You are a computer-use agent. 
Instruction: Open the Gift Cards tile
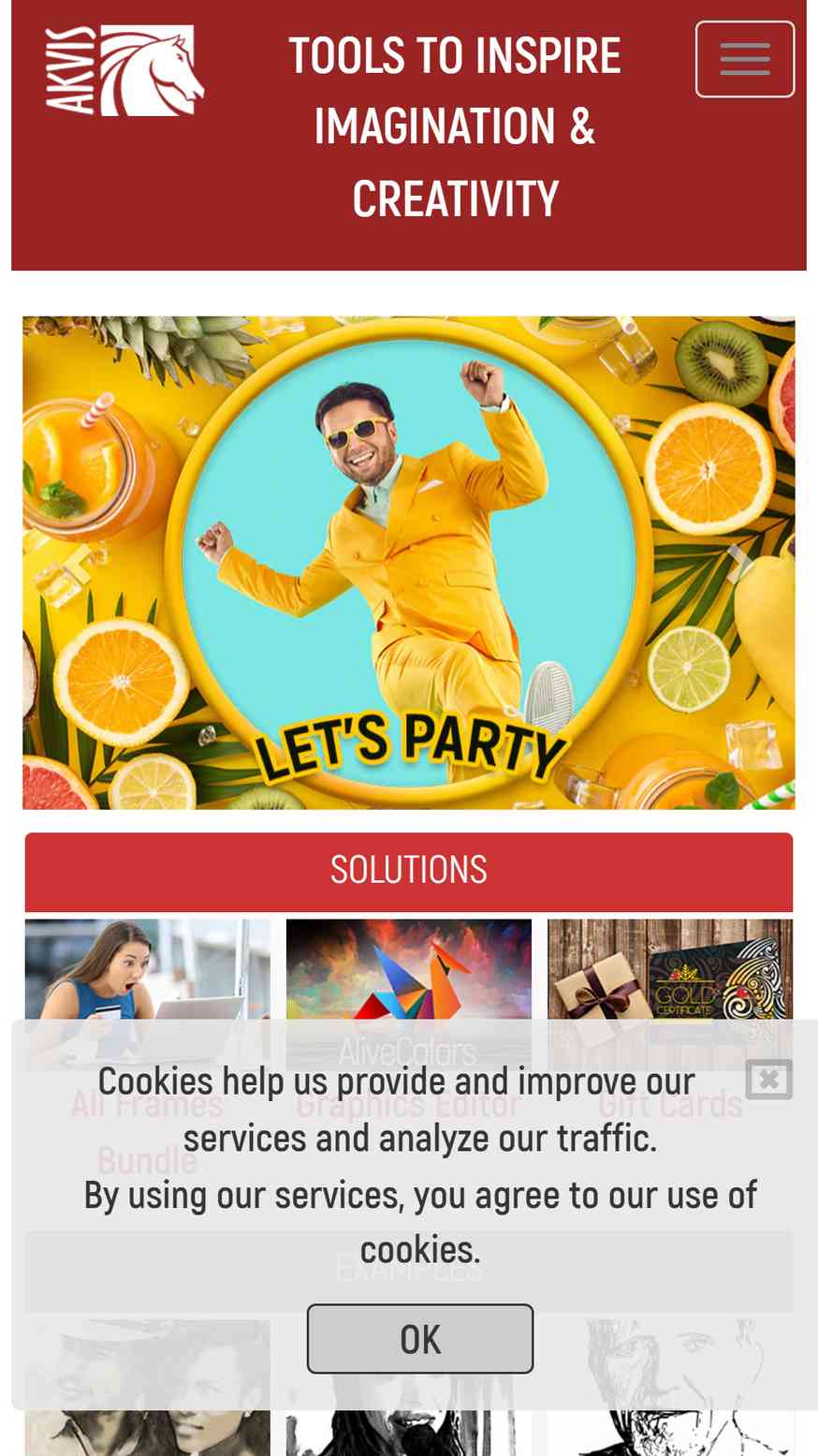coord(670,993)
